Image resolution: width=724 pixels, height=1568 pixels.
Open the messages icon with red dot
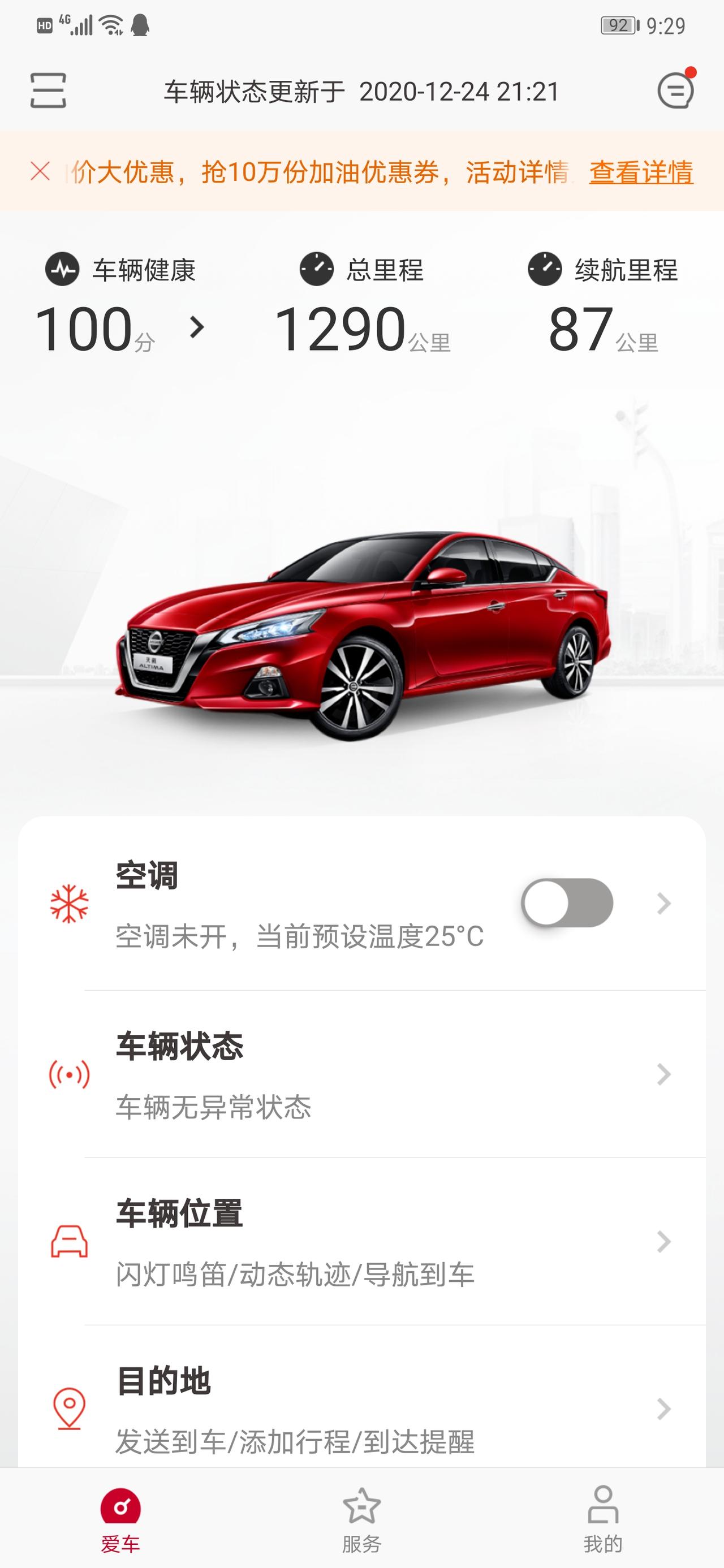pyautogui.click(x=675, y=90)
